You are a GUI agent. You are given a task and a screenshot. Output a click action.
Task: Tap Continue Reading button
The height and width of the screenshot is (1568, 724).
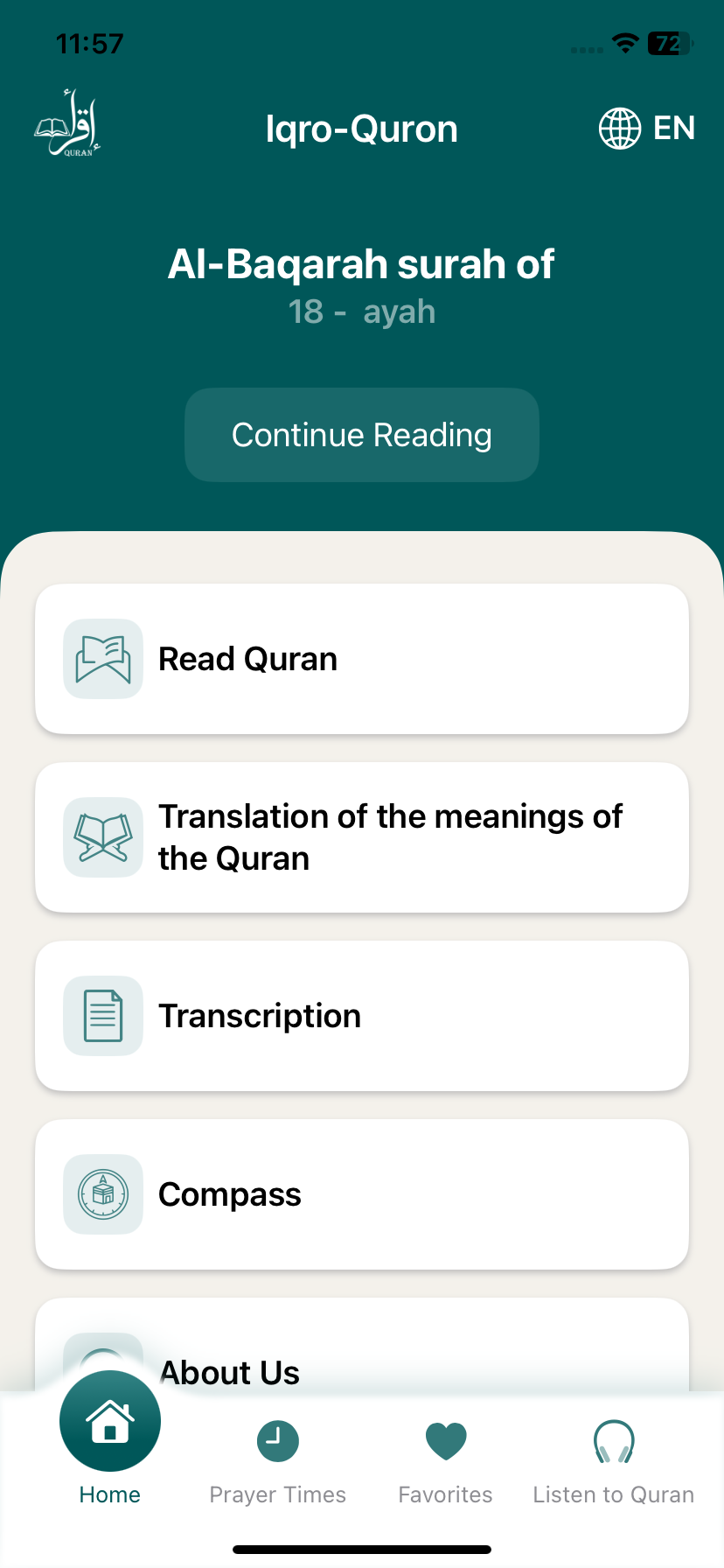[x=362, y=435]
